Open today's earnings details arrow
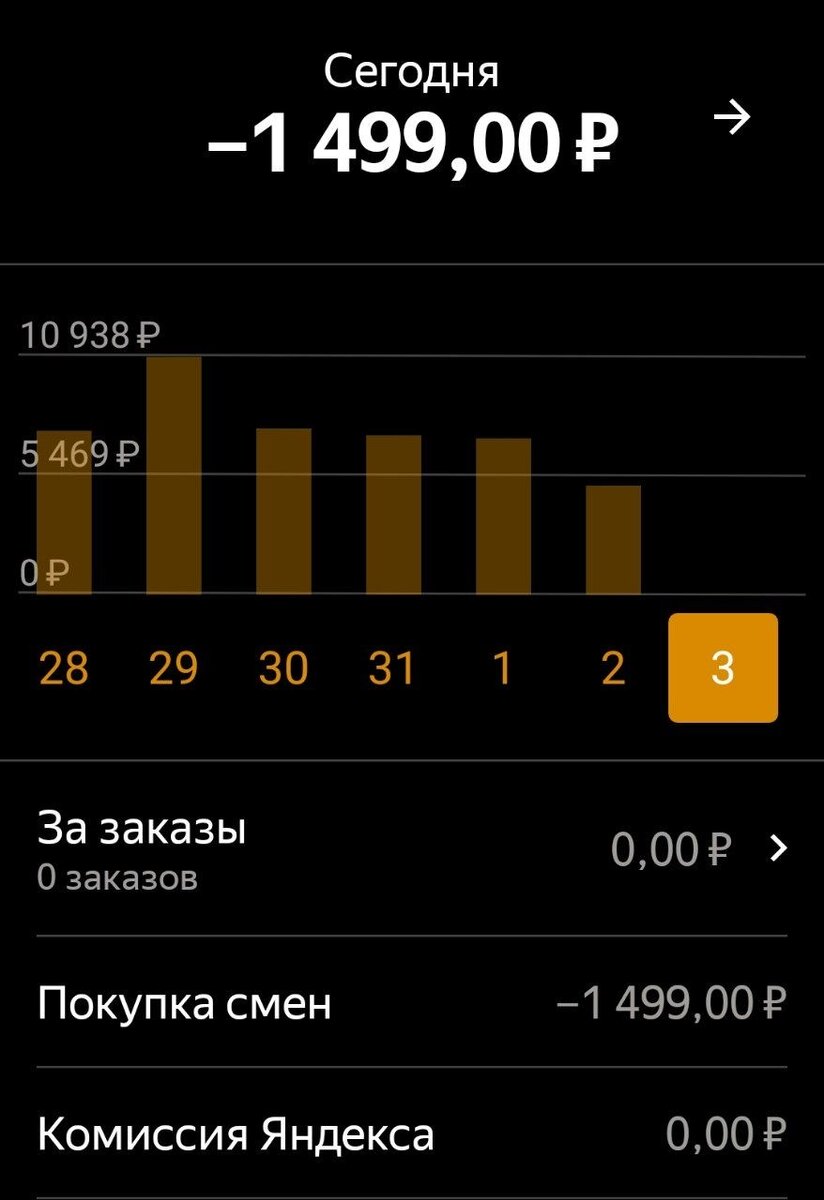The height and width of the screenshot is (1200, 824). click(x=732, y=119)
